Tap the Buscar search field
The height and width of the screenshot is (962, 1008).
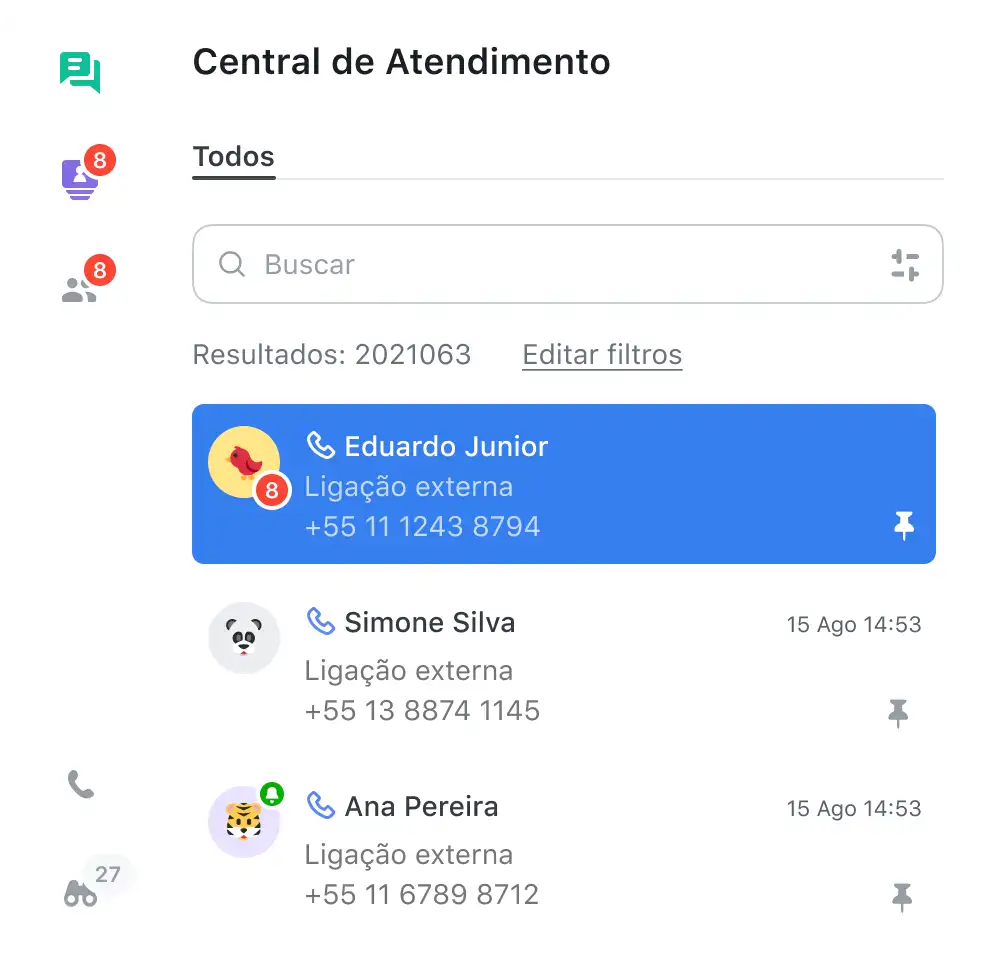tap(540, 264)
